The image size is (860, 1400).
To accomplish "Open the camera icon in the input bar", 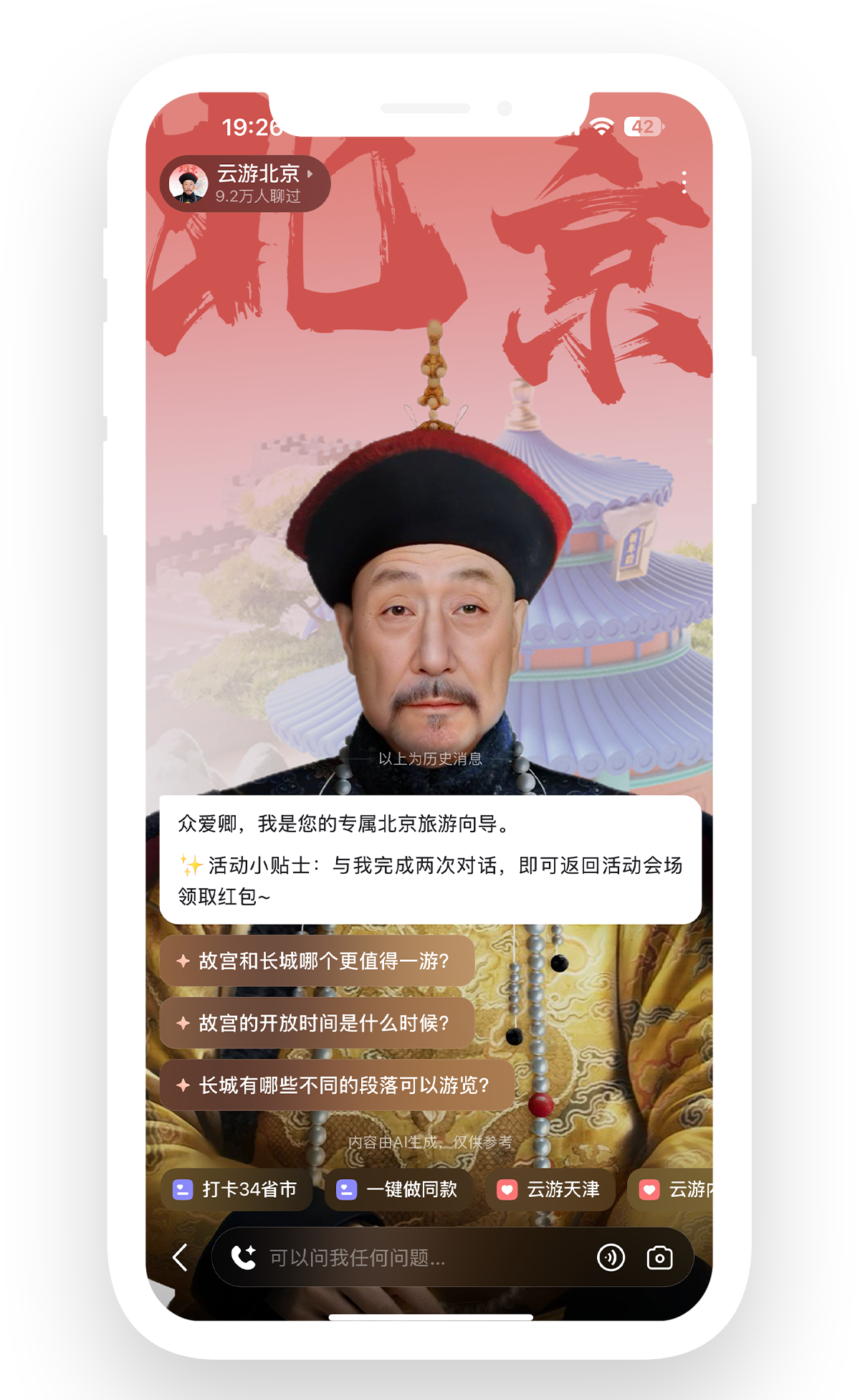I will [x=659, y=1257].
